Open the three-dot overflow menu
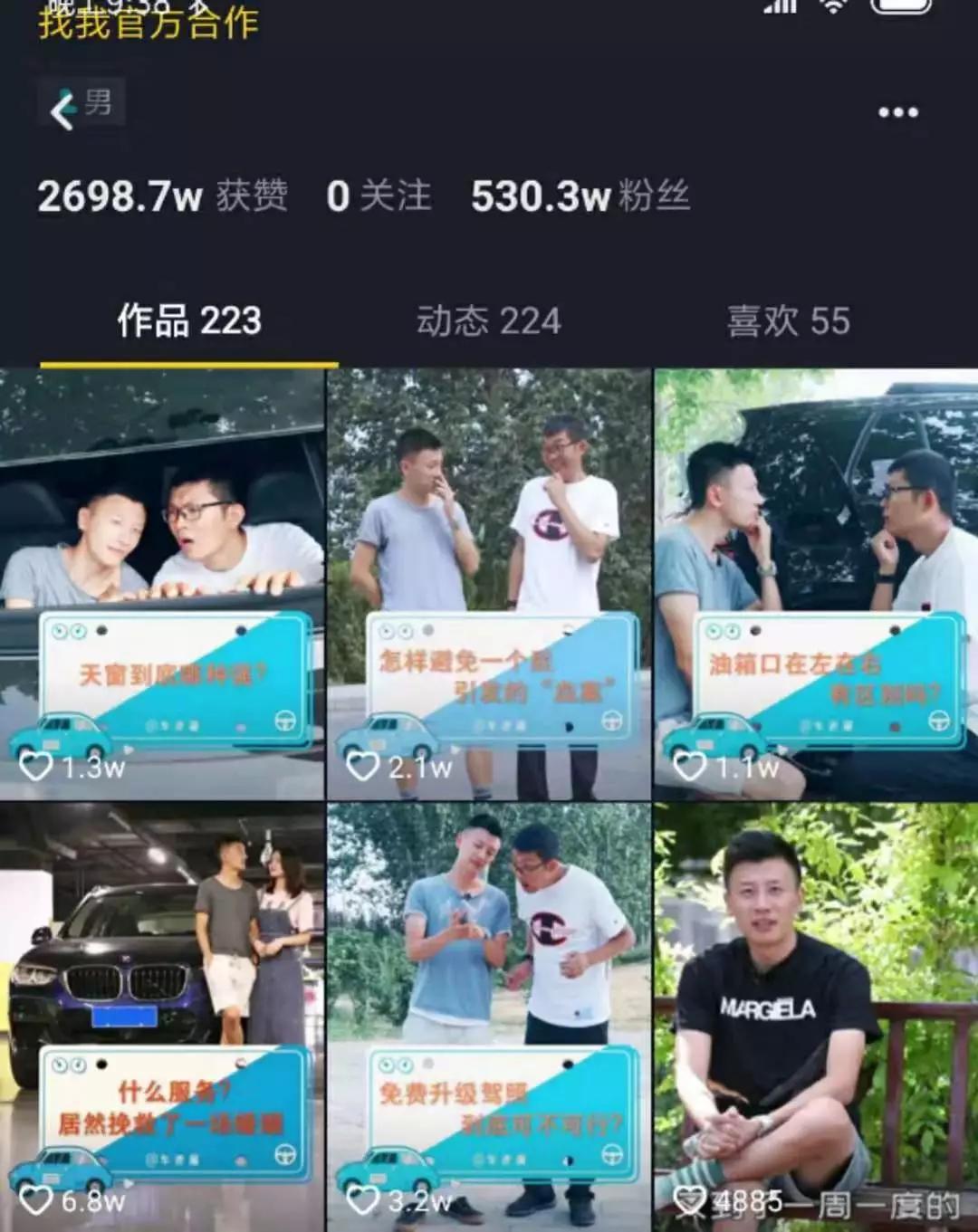 (x=897, y=112)
